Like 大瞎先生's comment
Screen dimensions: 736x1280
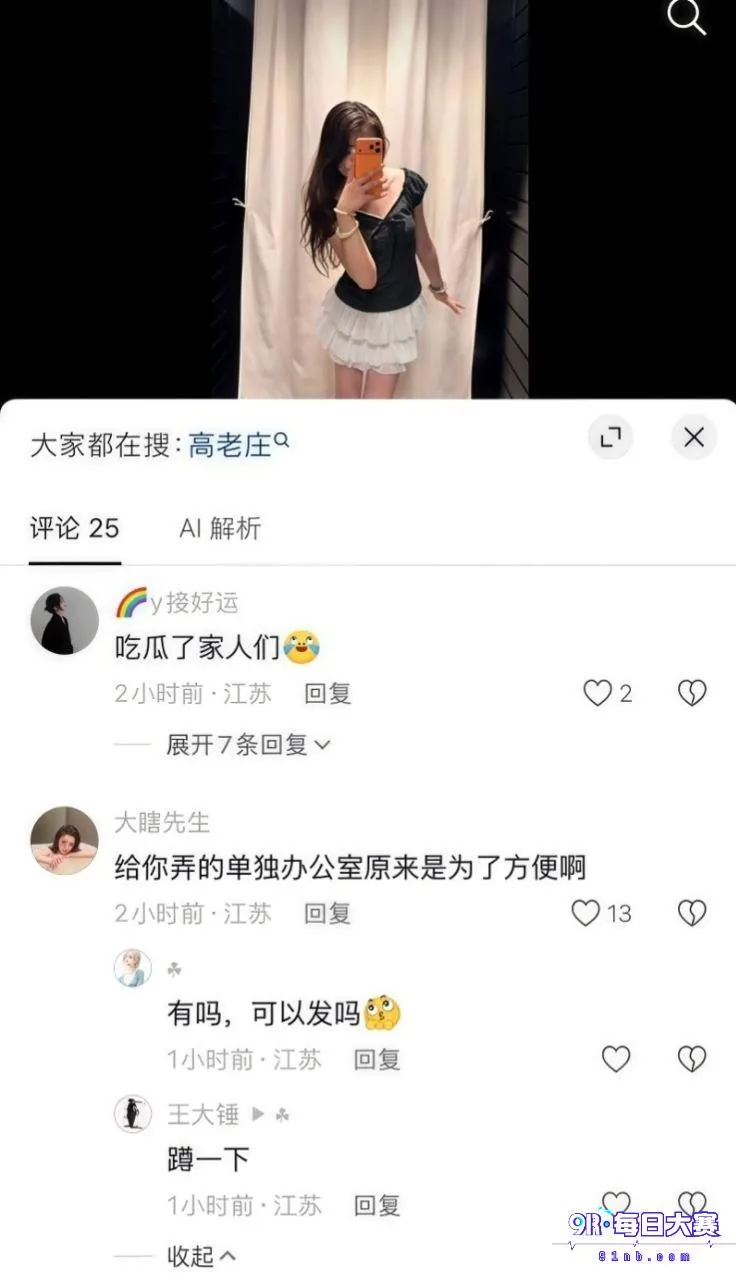click(x=600, y=913)
